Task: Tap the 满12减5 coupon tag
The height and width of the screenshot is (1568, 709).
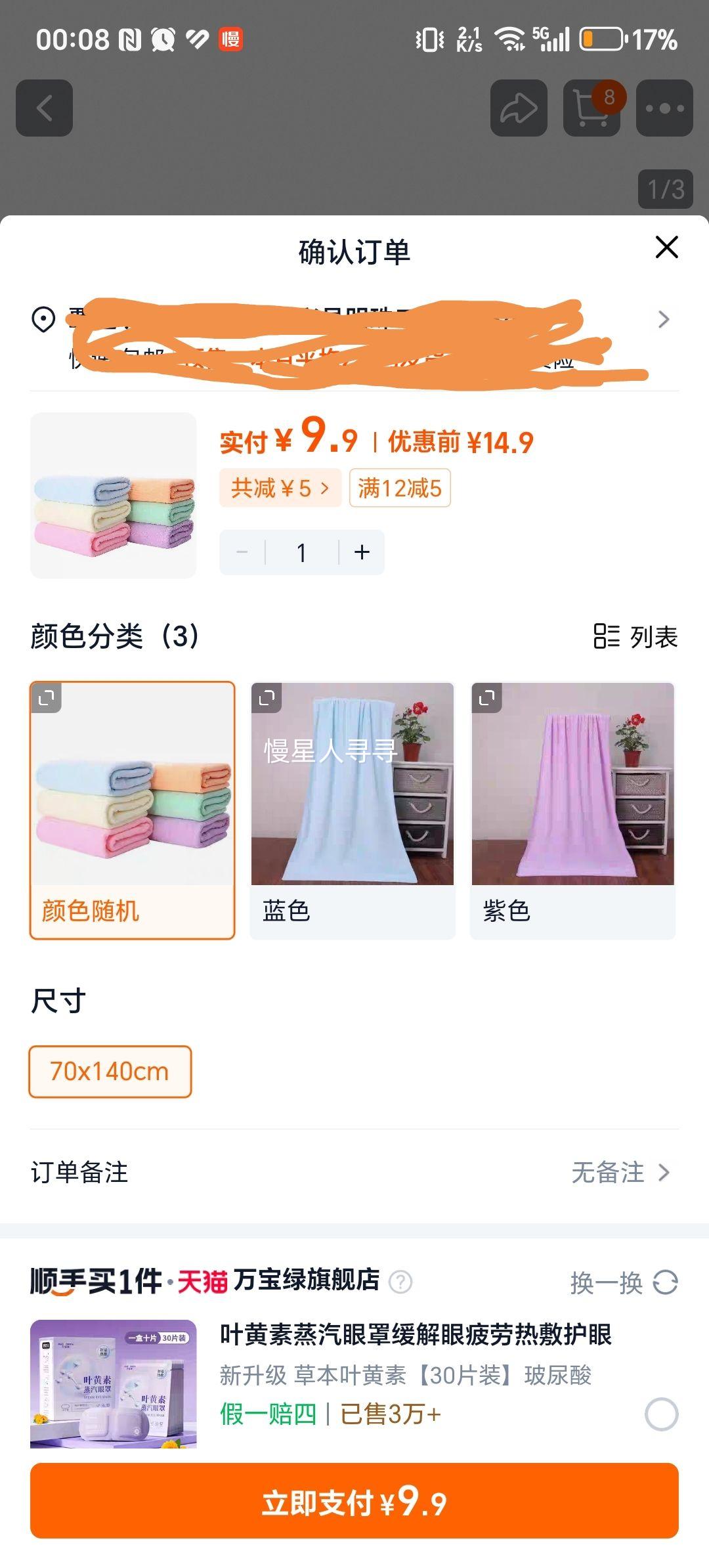Action: 400,488
